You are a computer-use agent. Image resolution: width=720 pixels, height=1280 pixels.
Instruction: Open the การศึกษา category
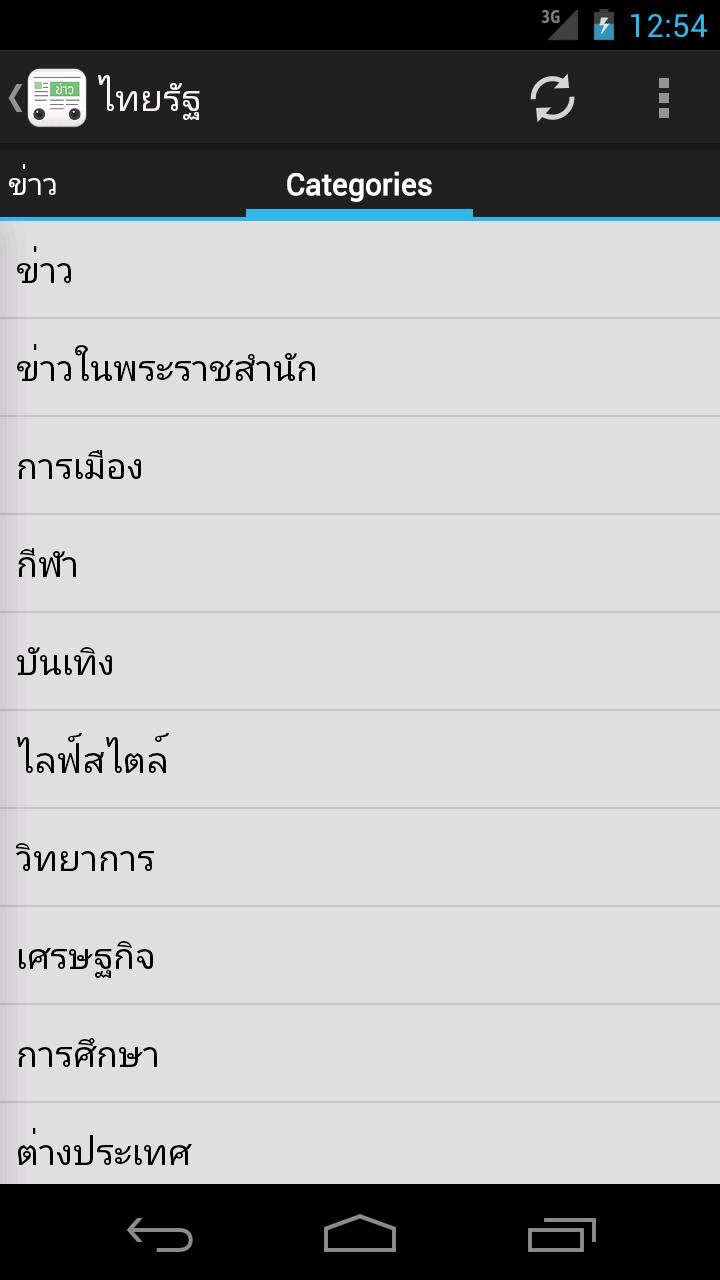click(x=360, y=1054)
